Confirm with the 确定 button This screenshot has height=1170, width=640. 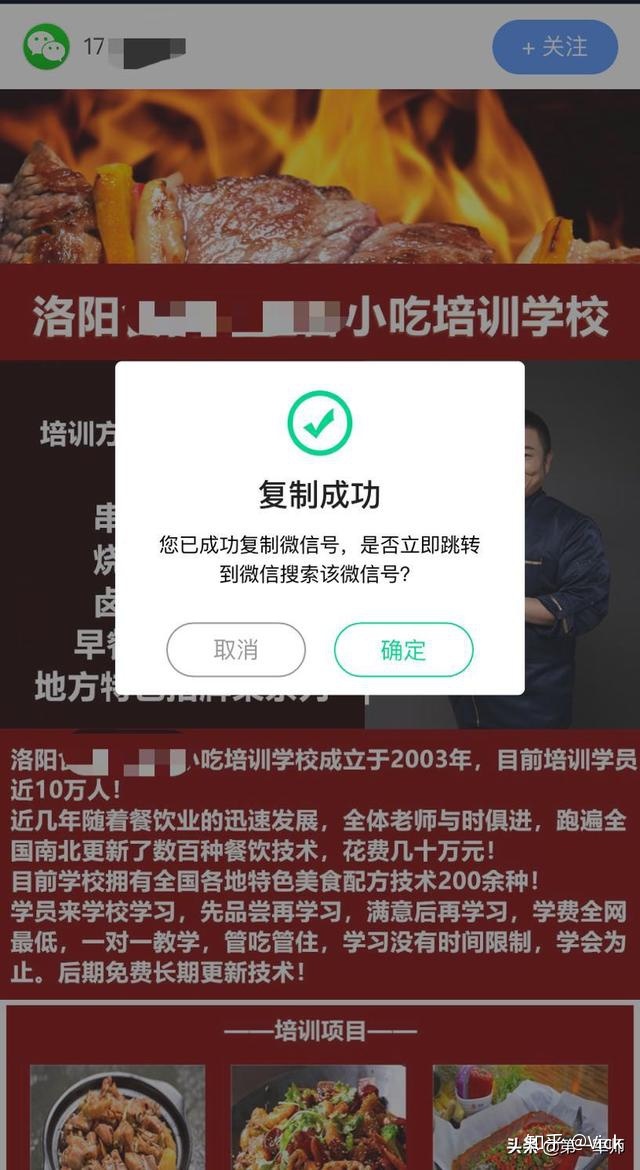pyautogui.click(x=403, y=650)
